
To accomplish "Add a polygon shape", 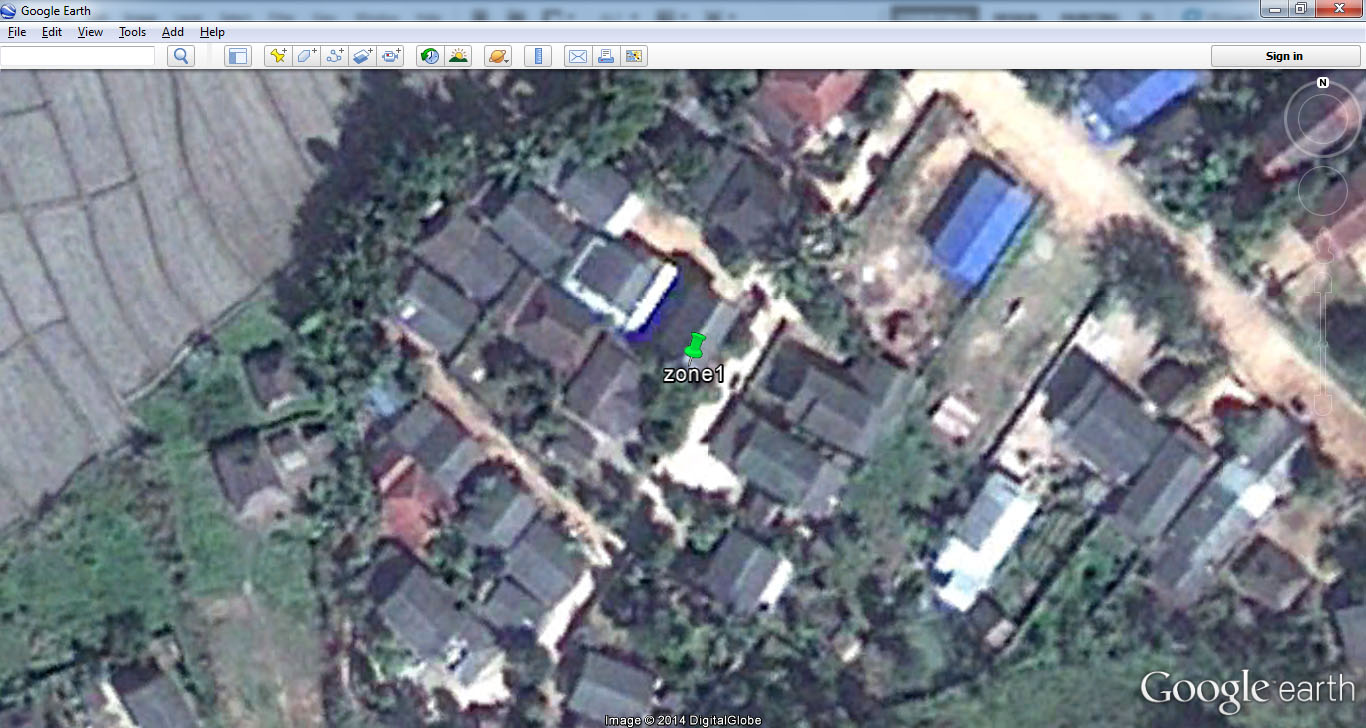I will coord(306,56).
